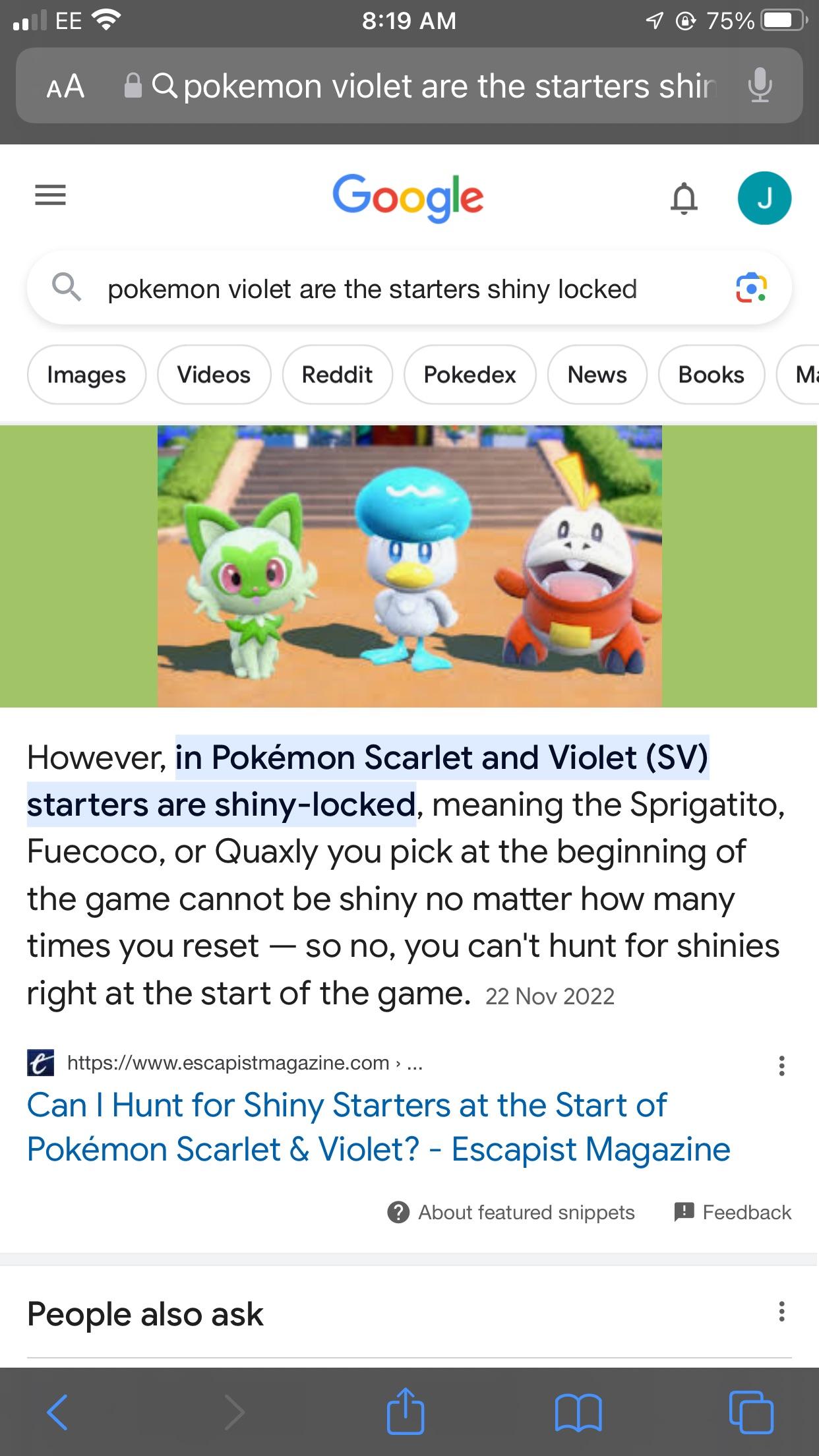This screenshot has height=1456, width=819.
Task: Select the Pokedex filter chip
Action: click(x=470, y=375)
